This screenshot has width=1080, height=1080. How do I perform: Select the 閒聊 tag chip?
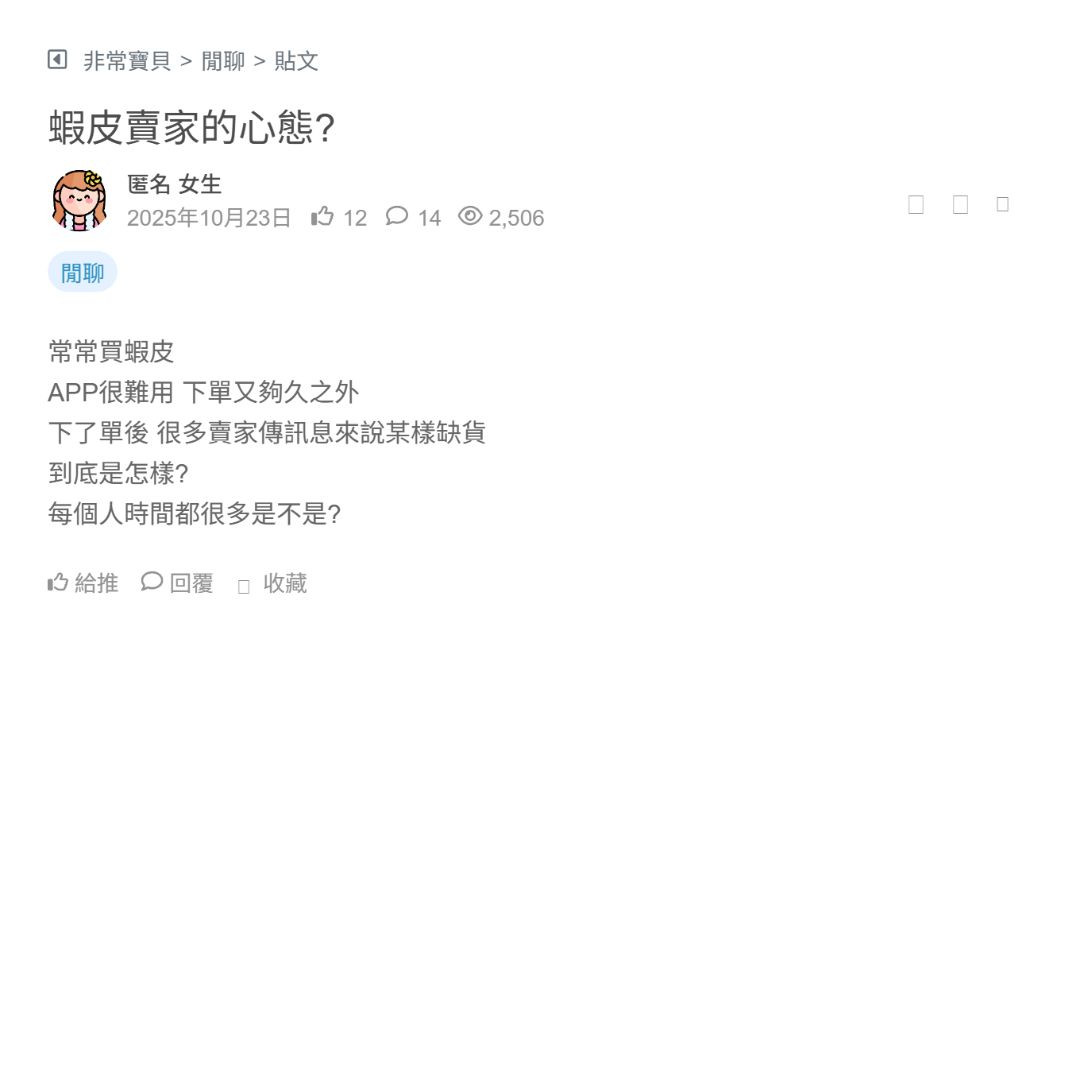pos(82,272)
